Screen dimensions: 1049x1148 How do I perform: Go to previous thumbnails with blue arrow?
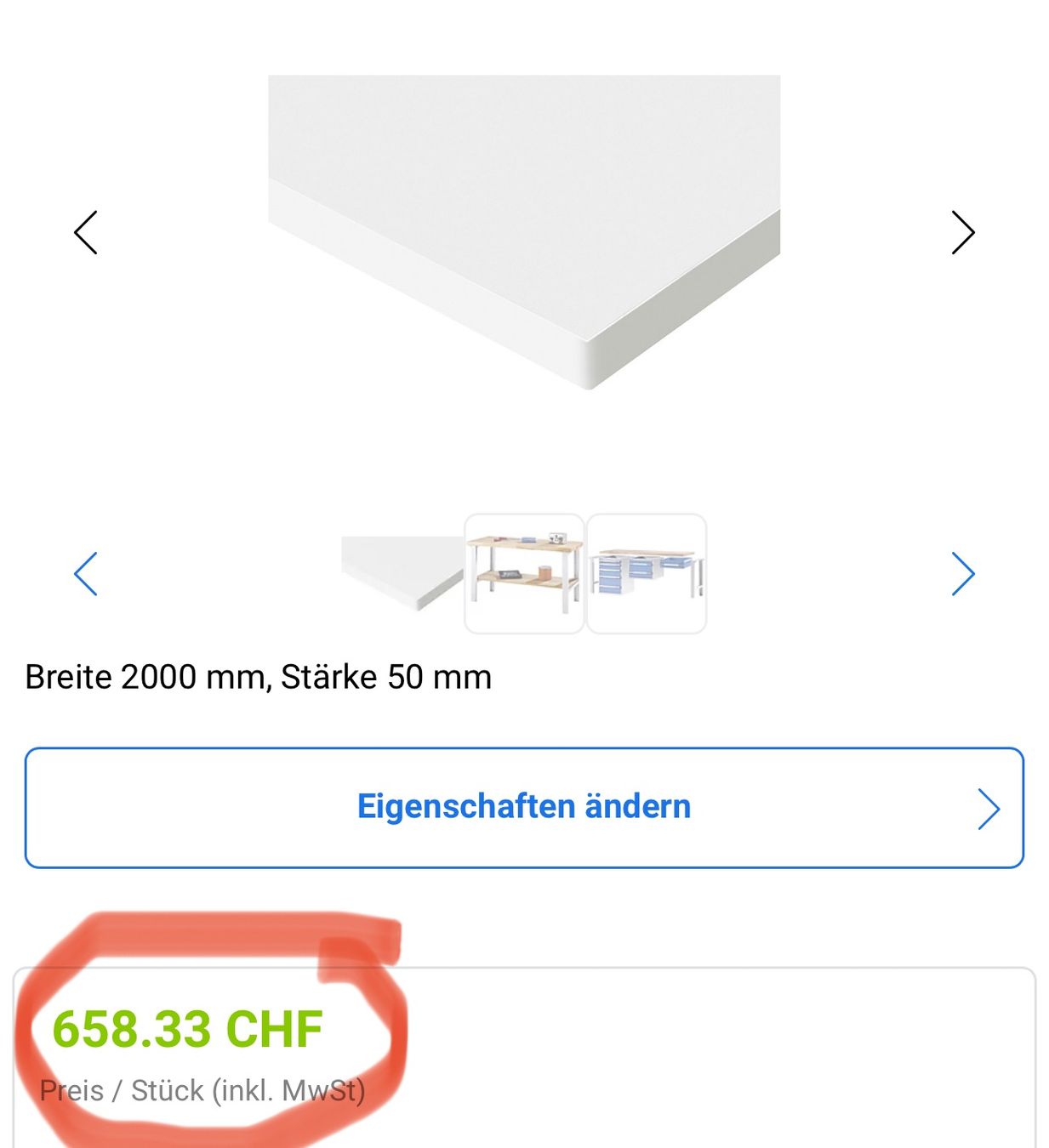86,574
